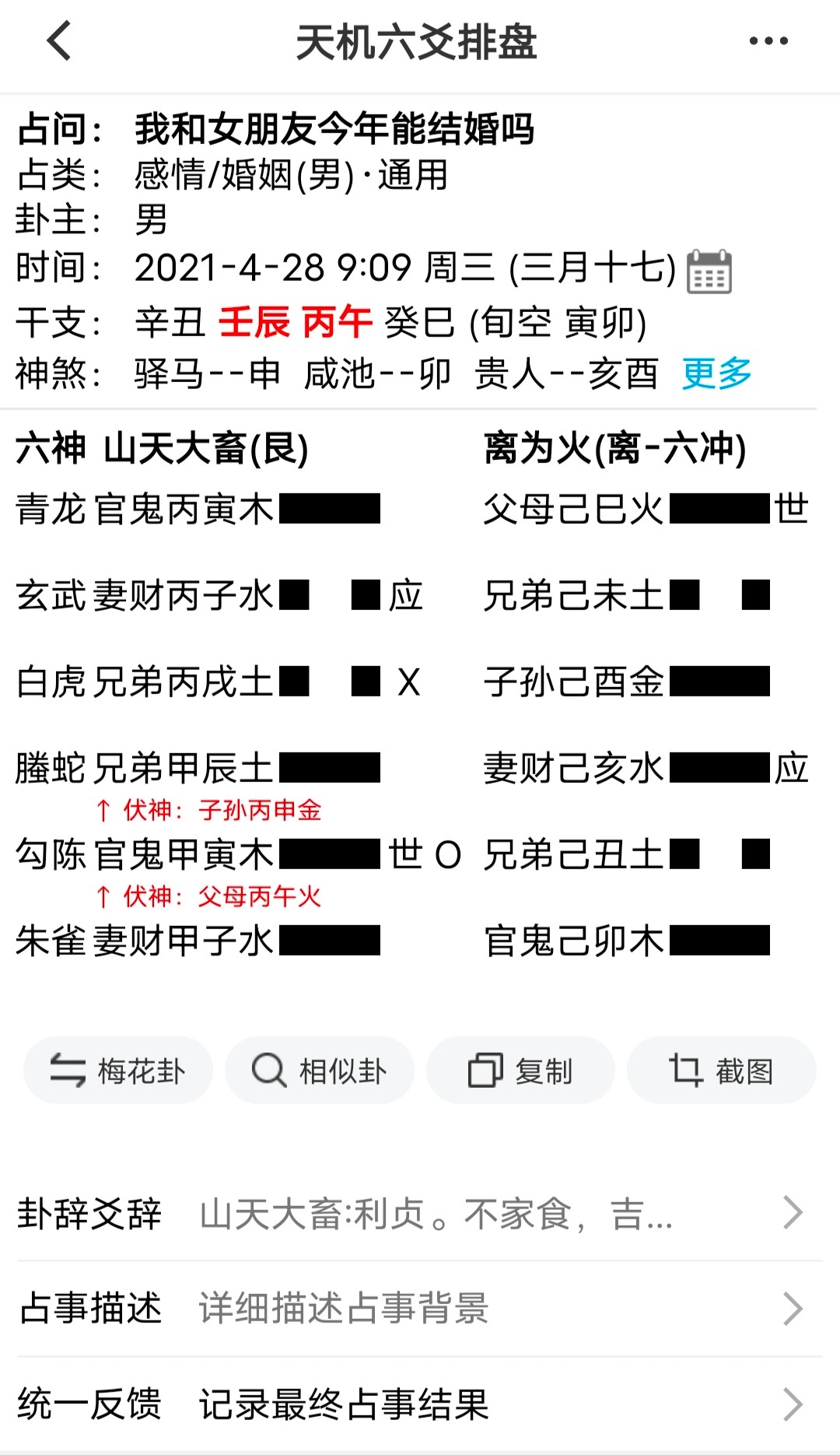Screen dimensions: 840x1455
Task: Switch to 梅花卦 view
Action: coord(118,1071)
